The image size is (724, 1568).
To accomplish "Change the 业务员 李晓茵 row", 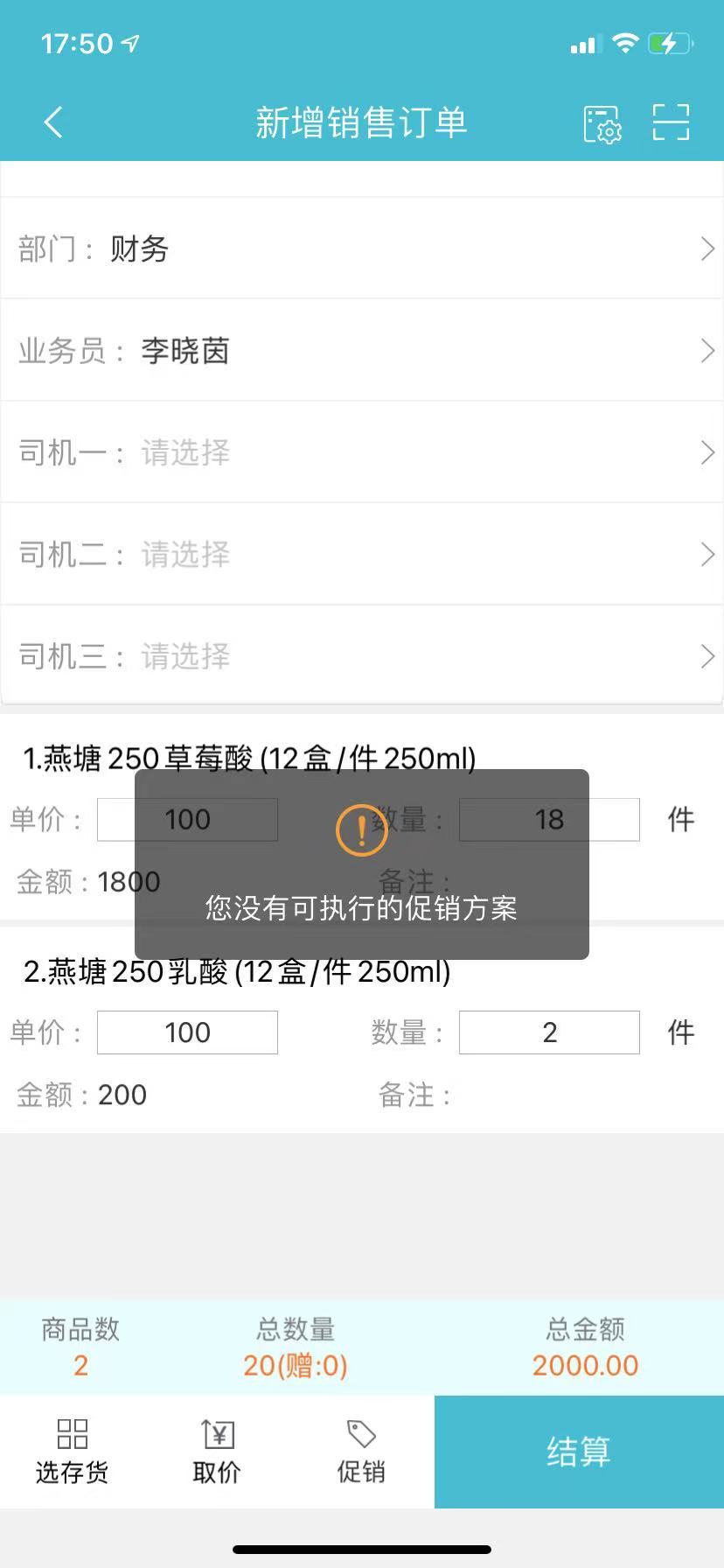I will pyautogui.click(x=362, y=351).
